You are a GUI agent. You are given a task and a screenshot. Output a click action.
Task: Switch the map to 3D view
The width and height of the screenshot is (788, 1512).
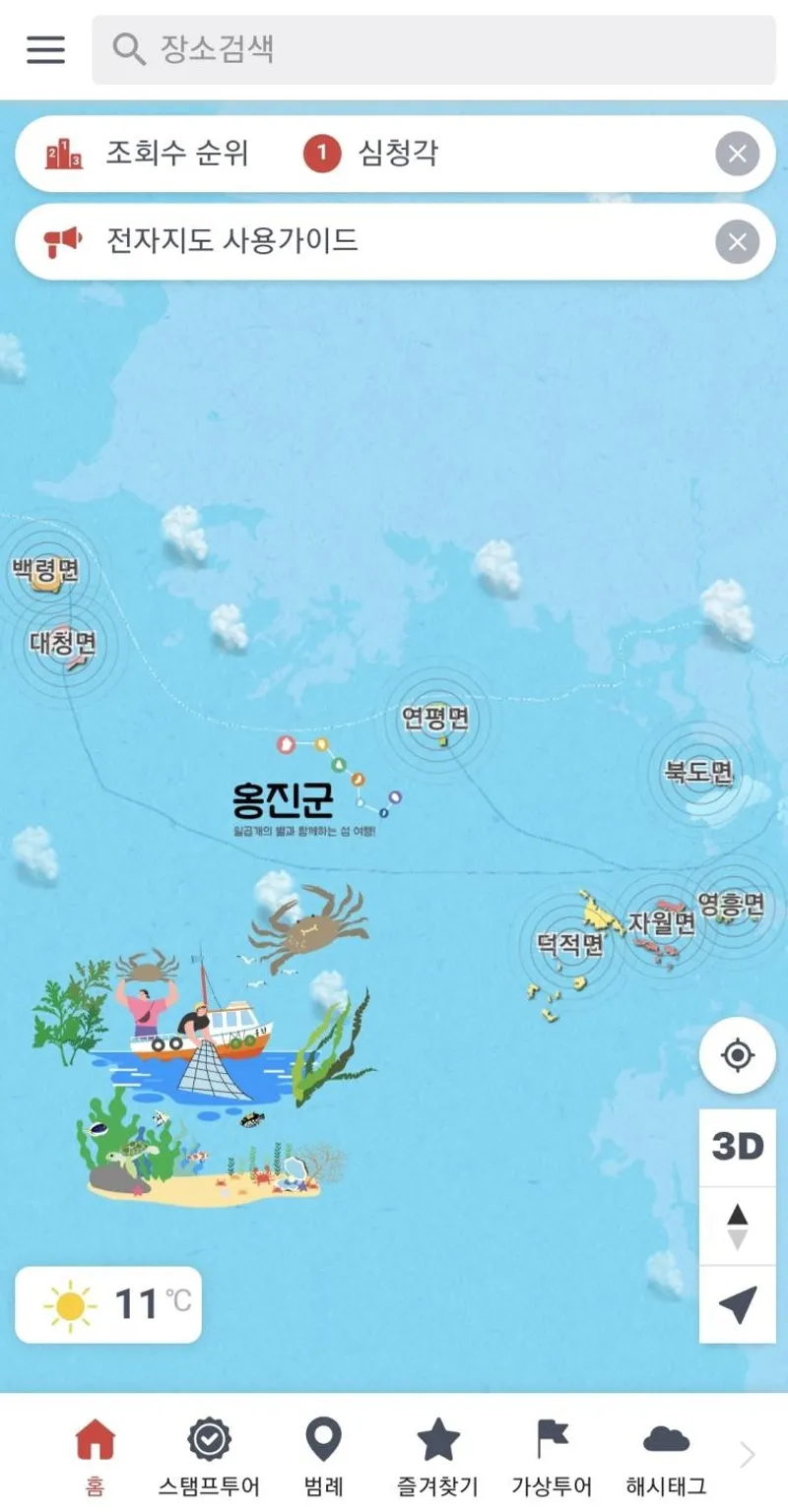[737, 1147]
